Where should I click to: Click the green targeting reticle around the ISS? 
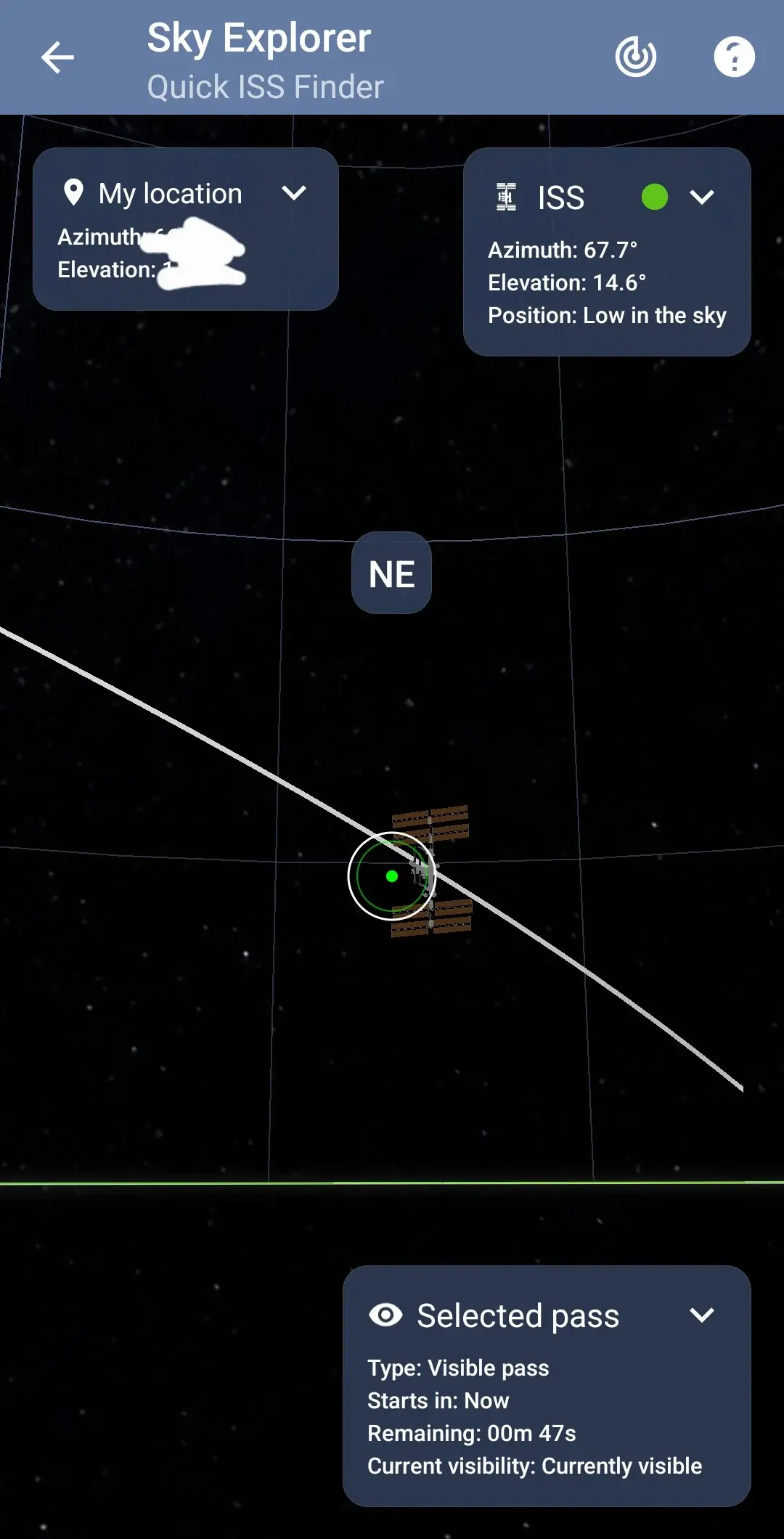(392, 877)
